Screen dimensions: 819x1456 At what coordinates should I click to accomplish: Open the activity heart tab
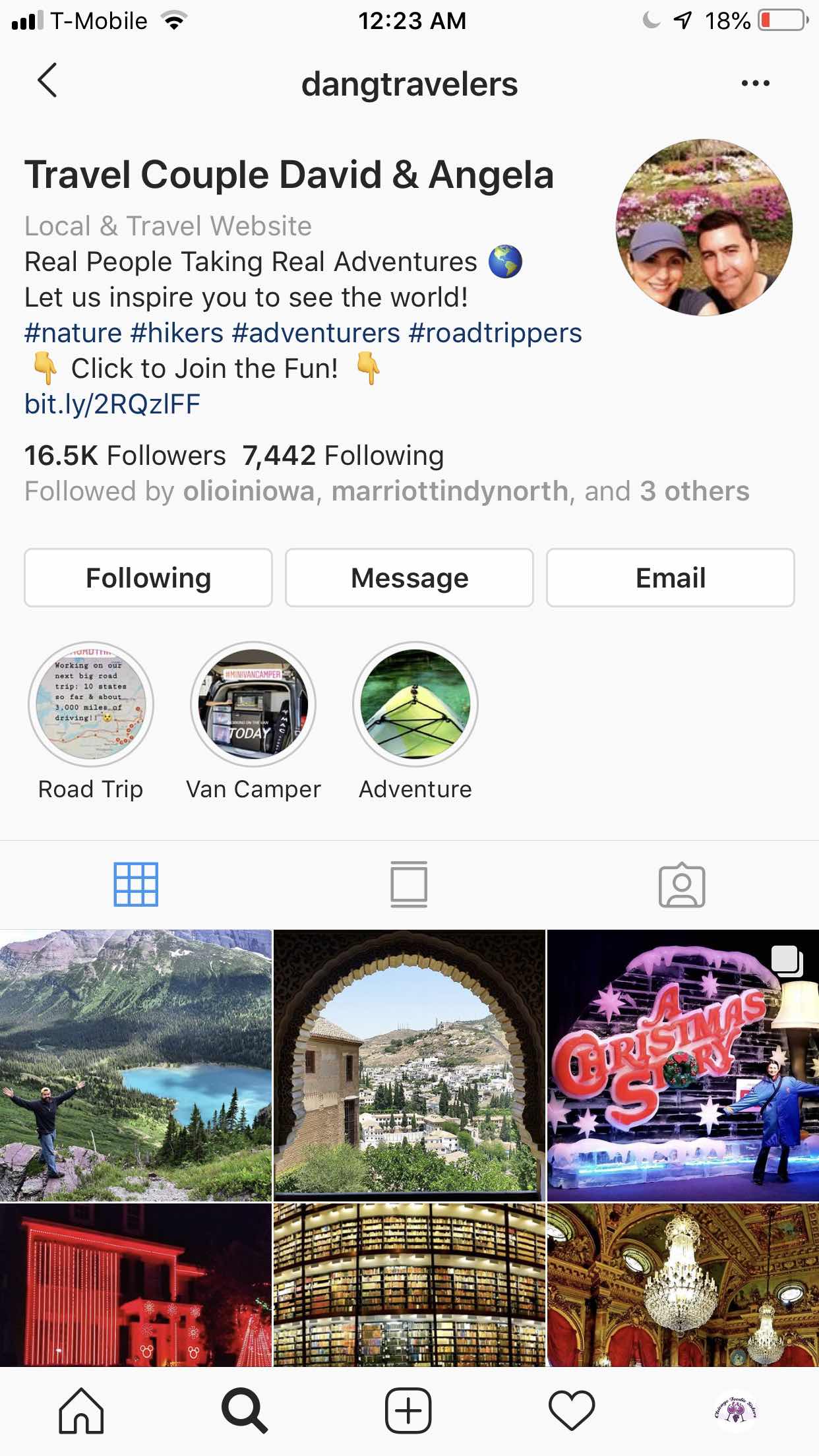(x=572, y=1410)
